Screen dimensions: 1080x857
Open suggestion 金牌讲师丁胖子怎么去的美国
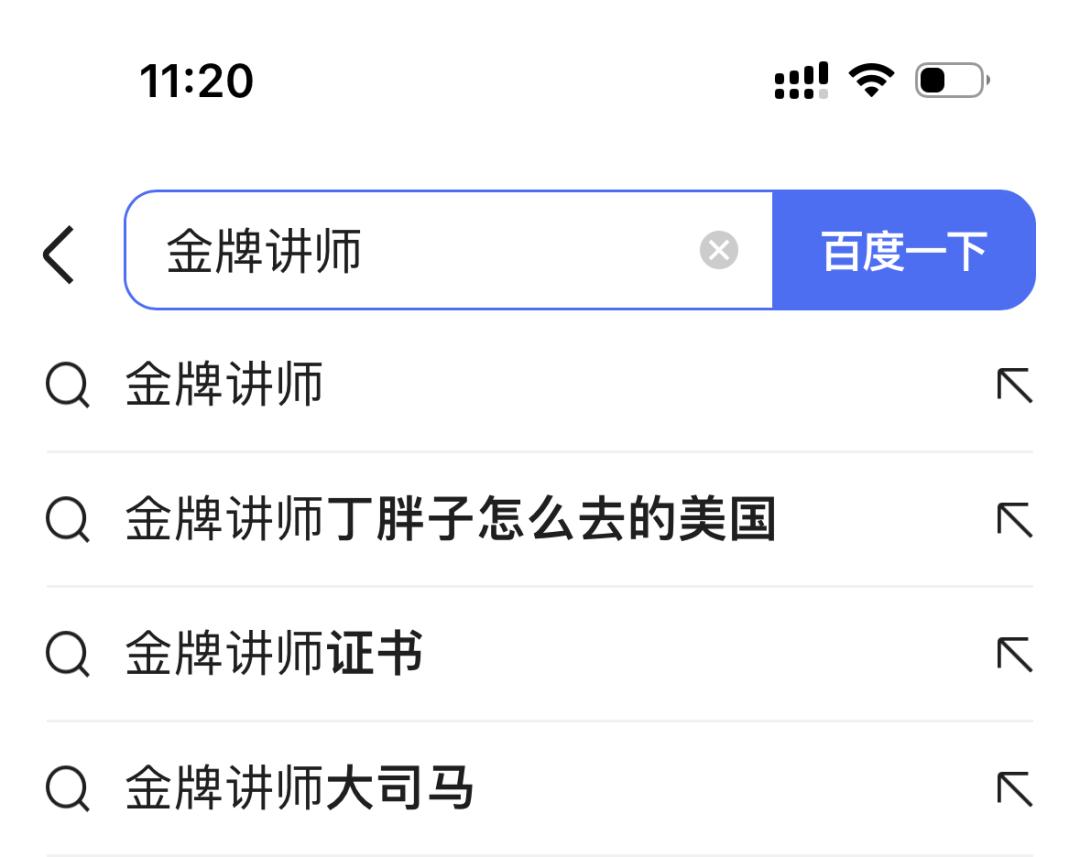coord(539,519)
